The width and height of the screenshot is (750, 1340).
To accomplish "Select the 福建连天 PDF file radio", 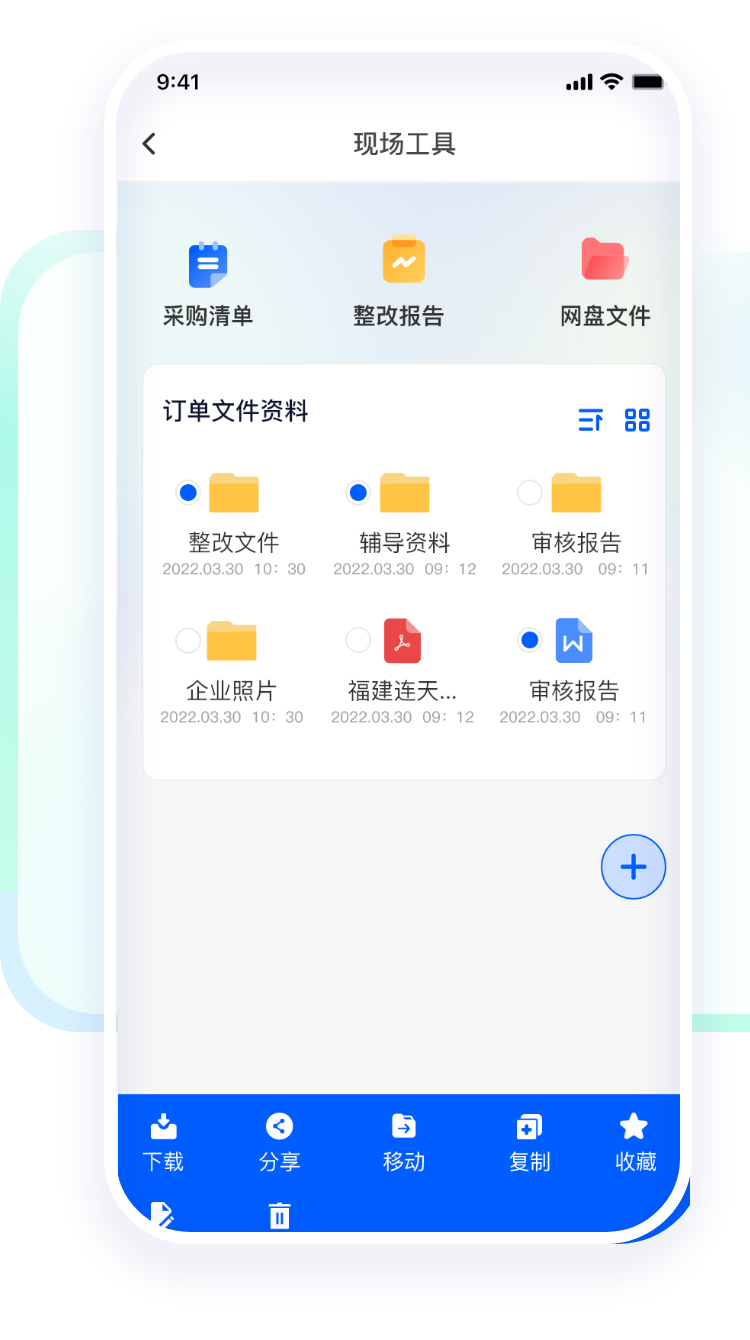I will point(358,640).
